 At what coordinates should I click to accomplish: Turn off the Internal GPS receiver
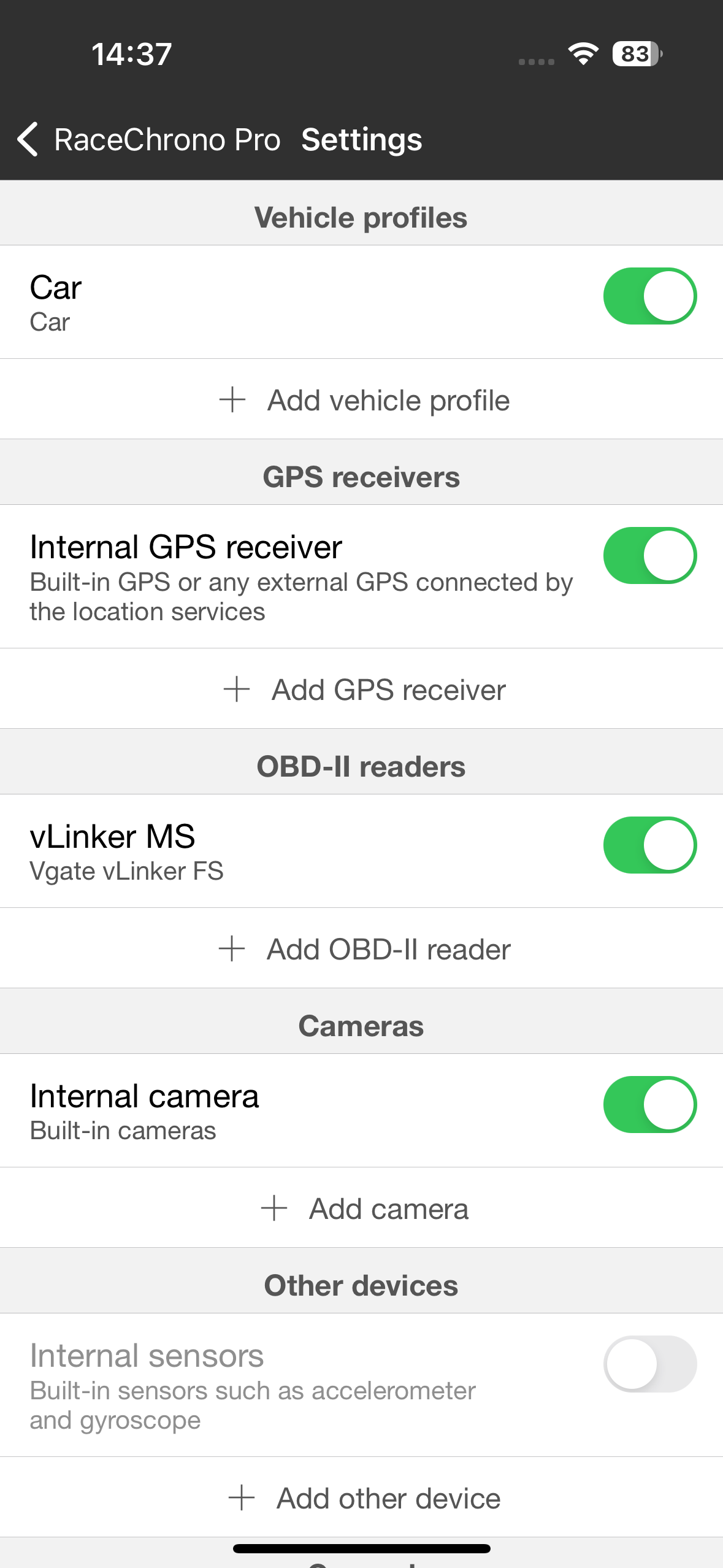649,556
